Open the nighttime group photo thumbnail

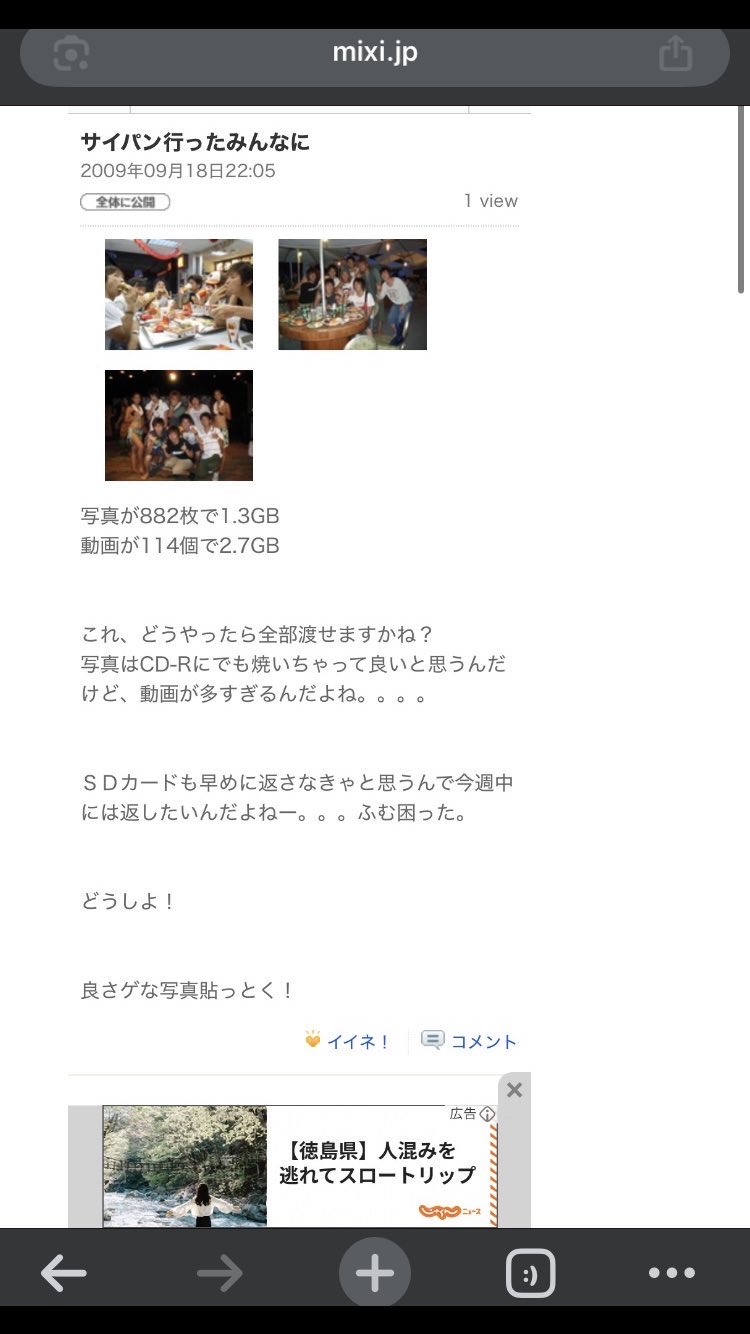click(x=179, y=425)
